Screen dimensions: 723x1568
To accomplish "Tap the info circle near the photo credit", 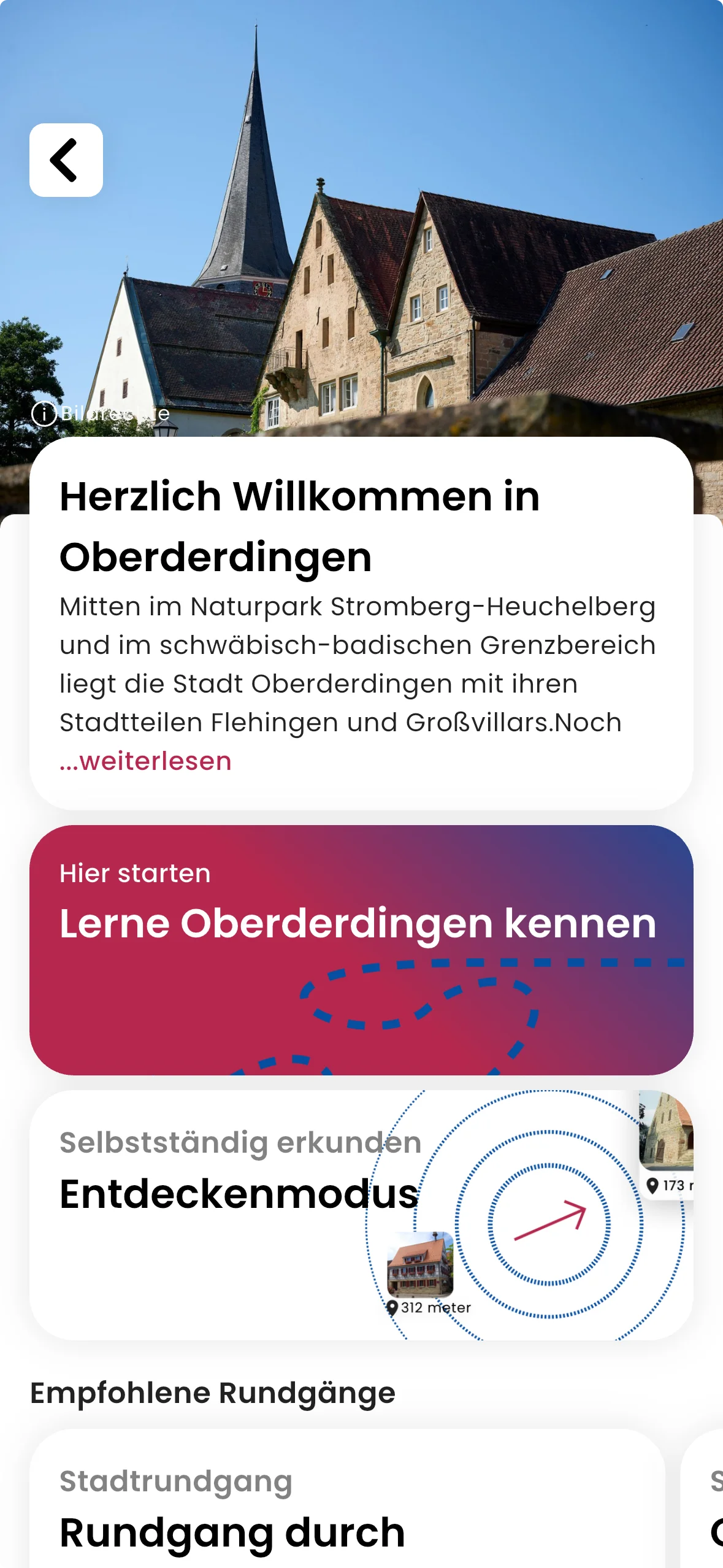I will (45, 414).
